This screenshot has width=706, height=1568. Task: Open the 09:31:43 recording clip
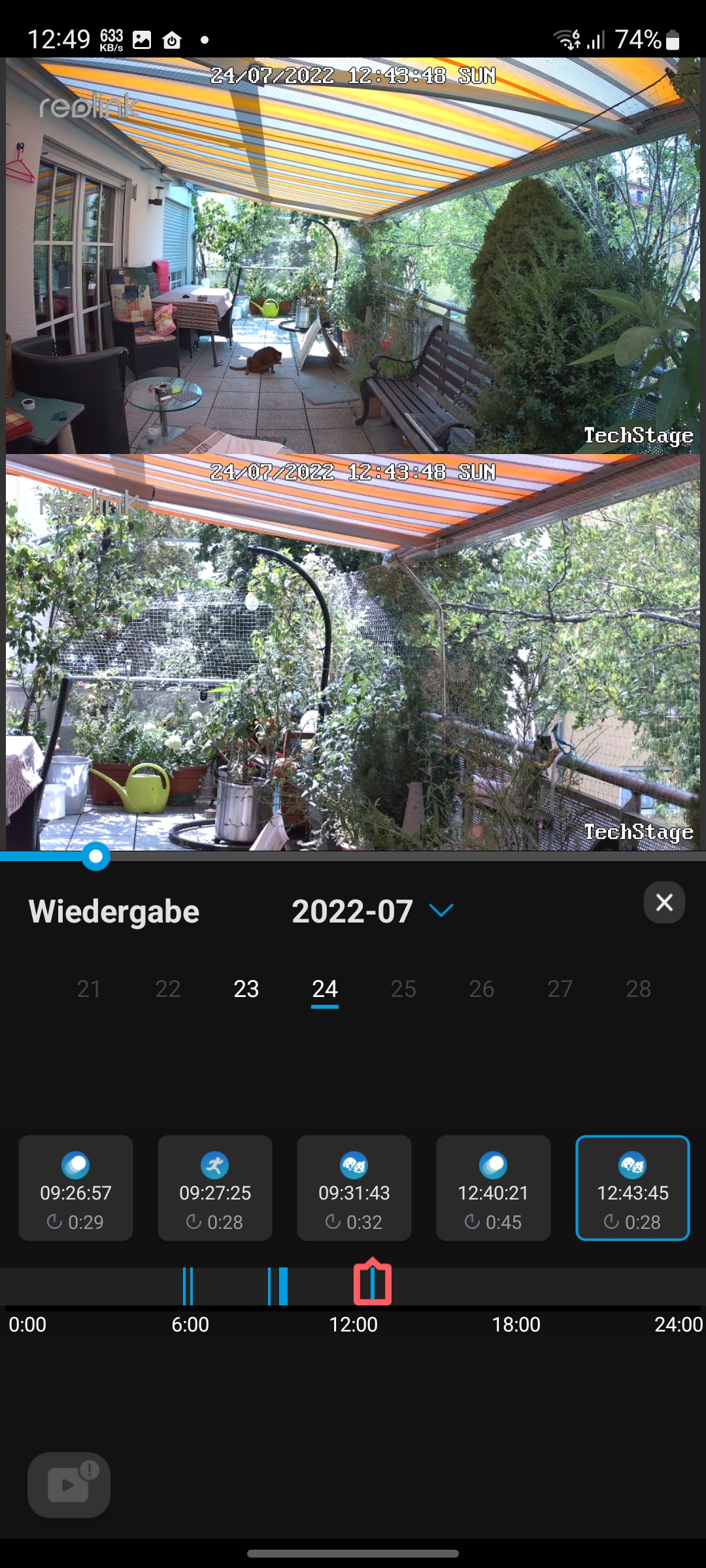pyautogui.click(x=354, y=1188)
